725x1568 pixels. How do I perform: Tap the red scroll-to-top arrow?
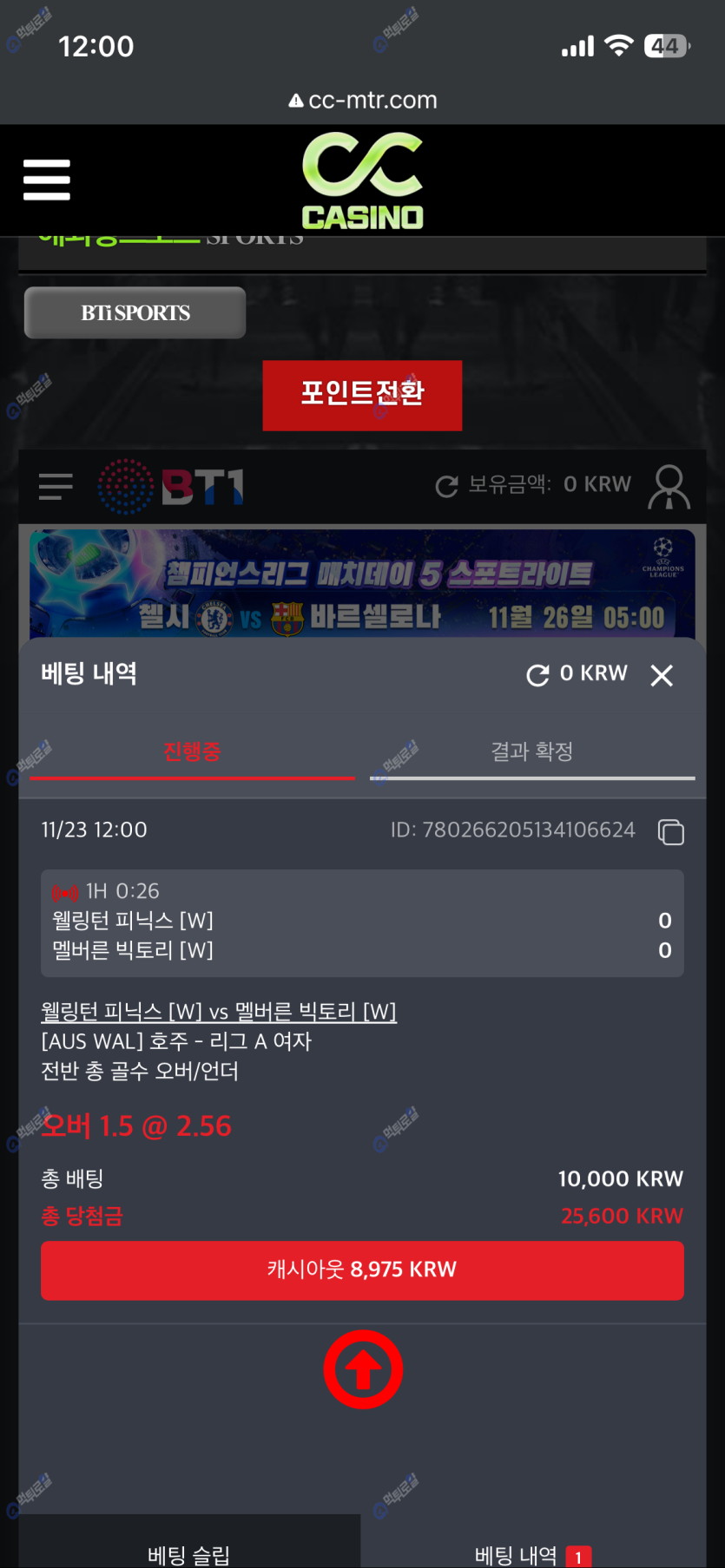363,1369
